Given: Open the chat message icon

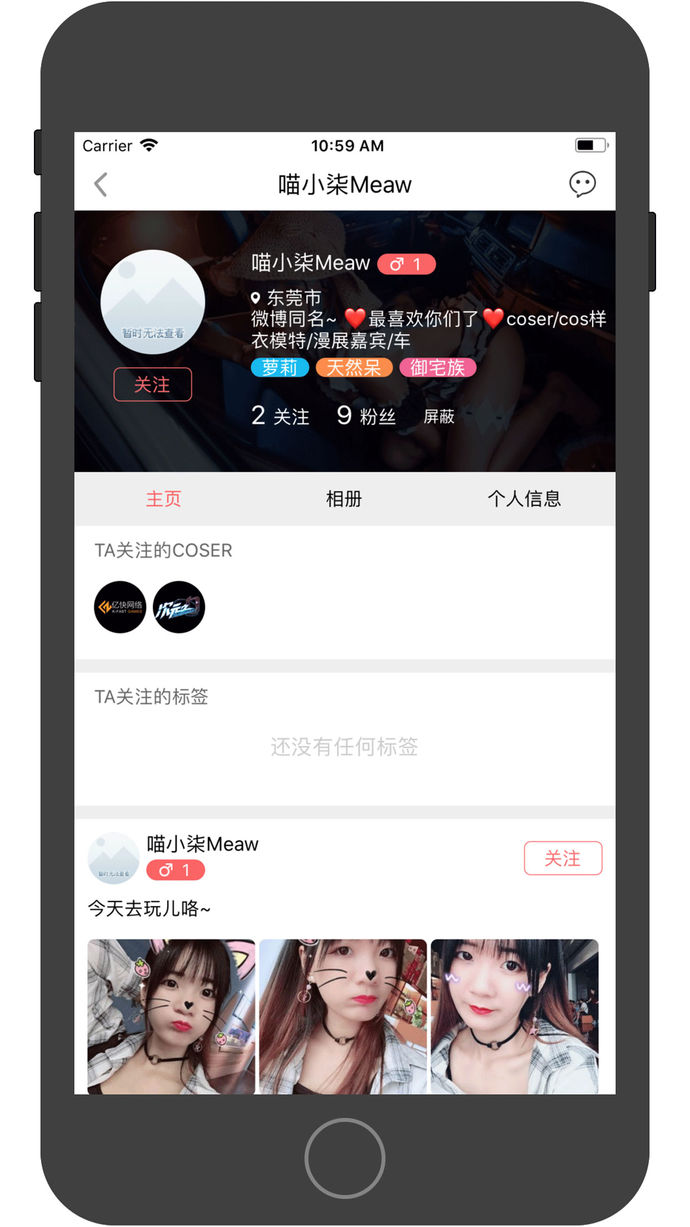Looking at the screenshot, I should click(582, 184).
